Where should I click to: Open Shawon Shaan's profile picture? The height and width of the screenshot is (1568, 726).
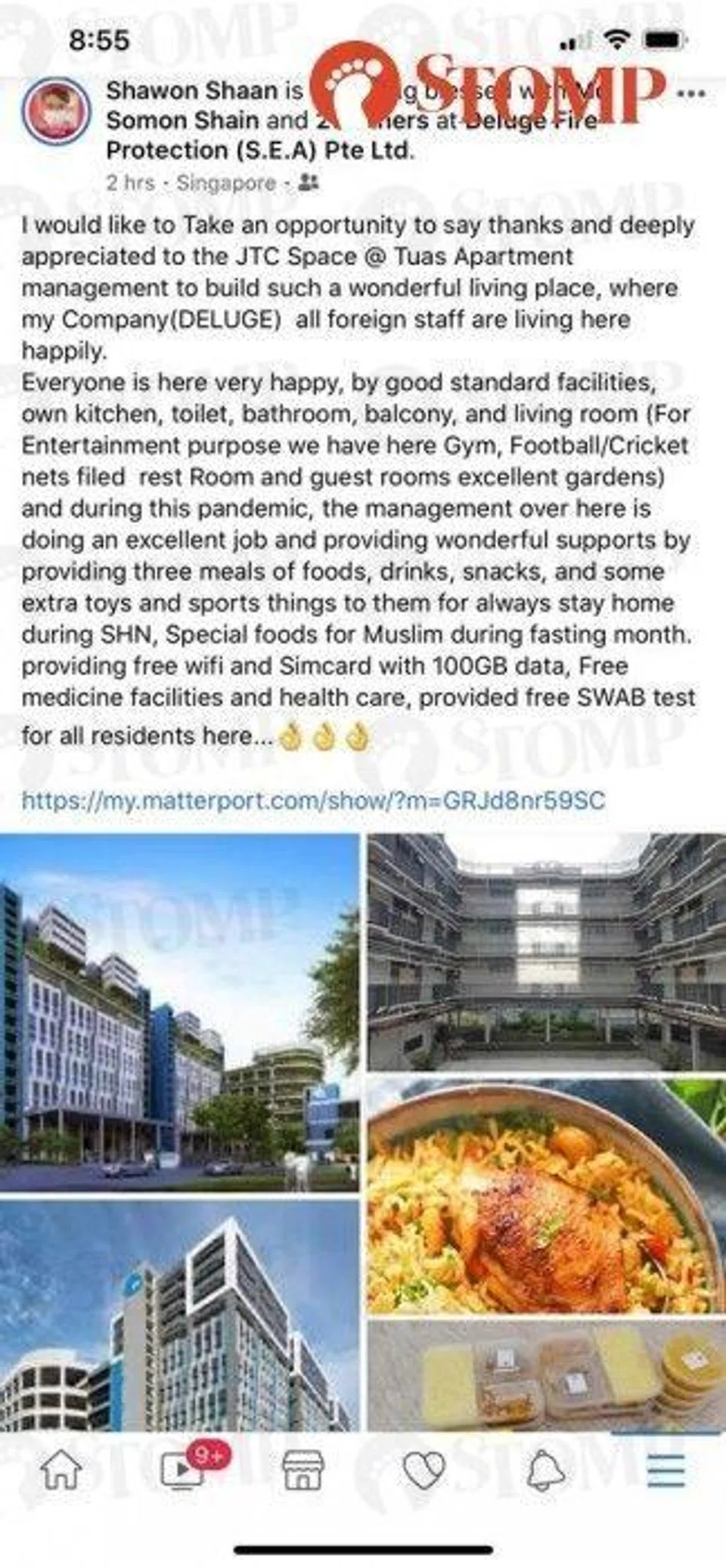pos(55,112)
